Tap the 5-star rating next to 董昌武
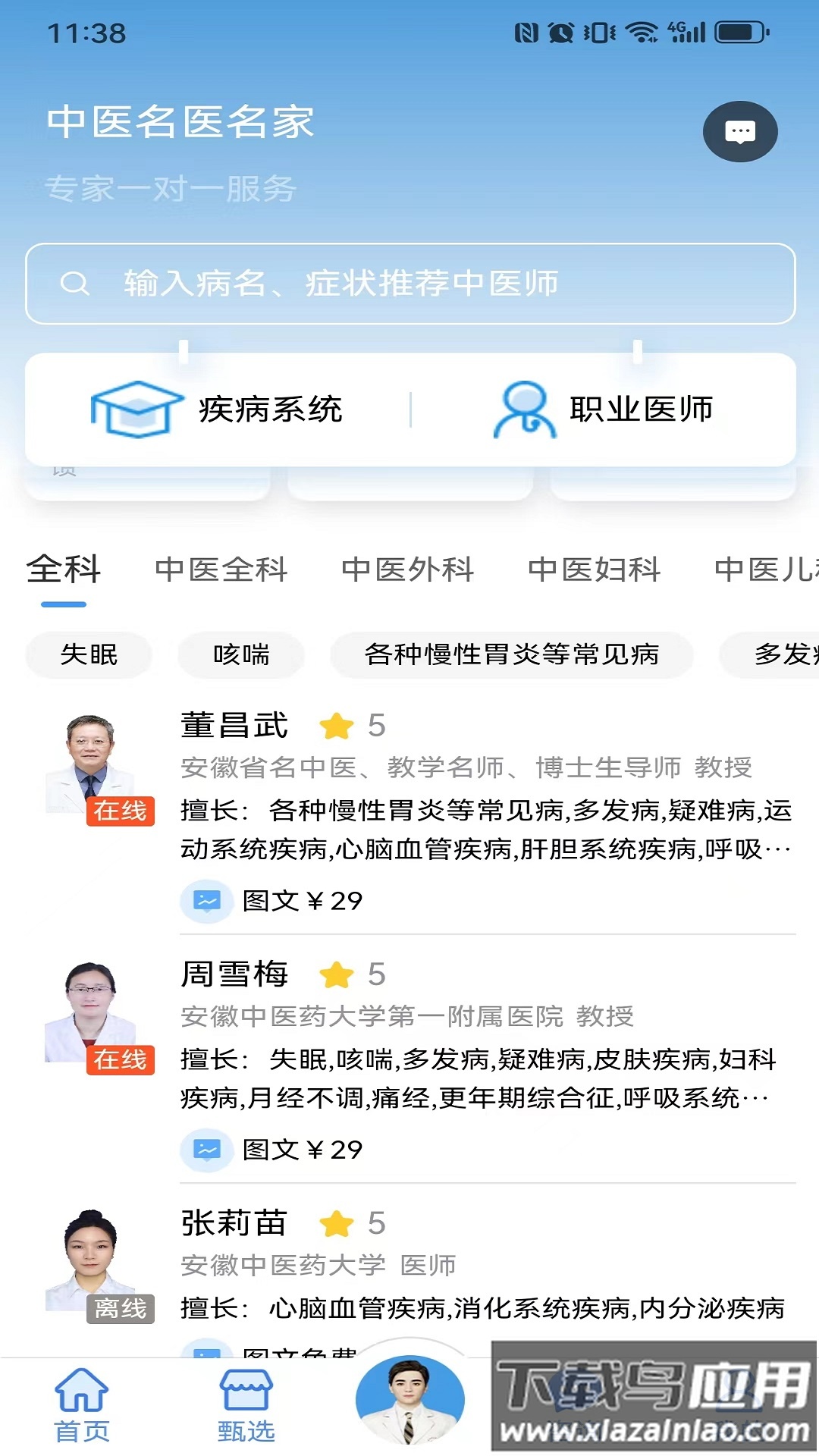 click(x=353, y=726)
